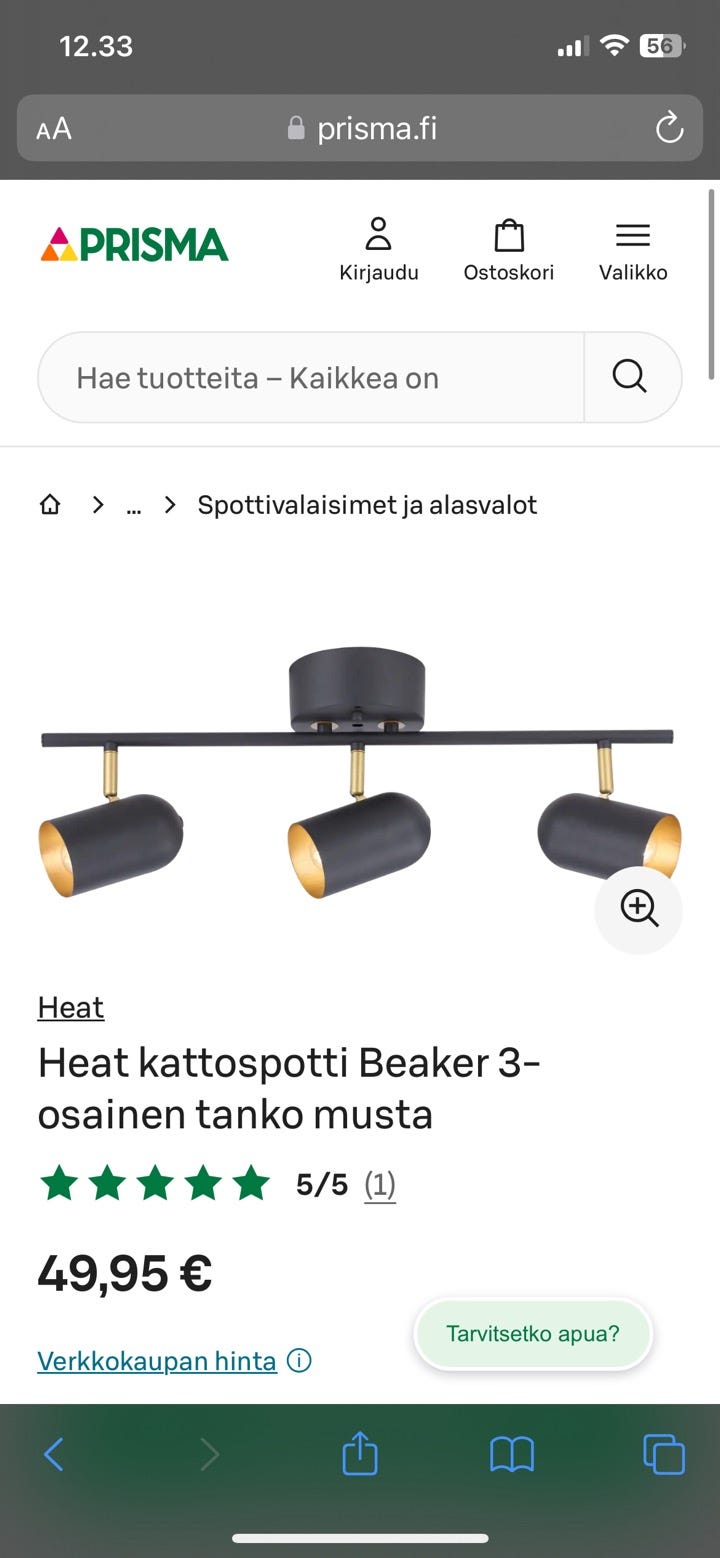This screenshot has width=720, height=1558.
Task: Reload the prisma.fi page
Action: point(669,128)
